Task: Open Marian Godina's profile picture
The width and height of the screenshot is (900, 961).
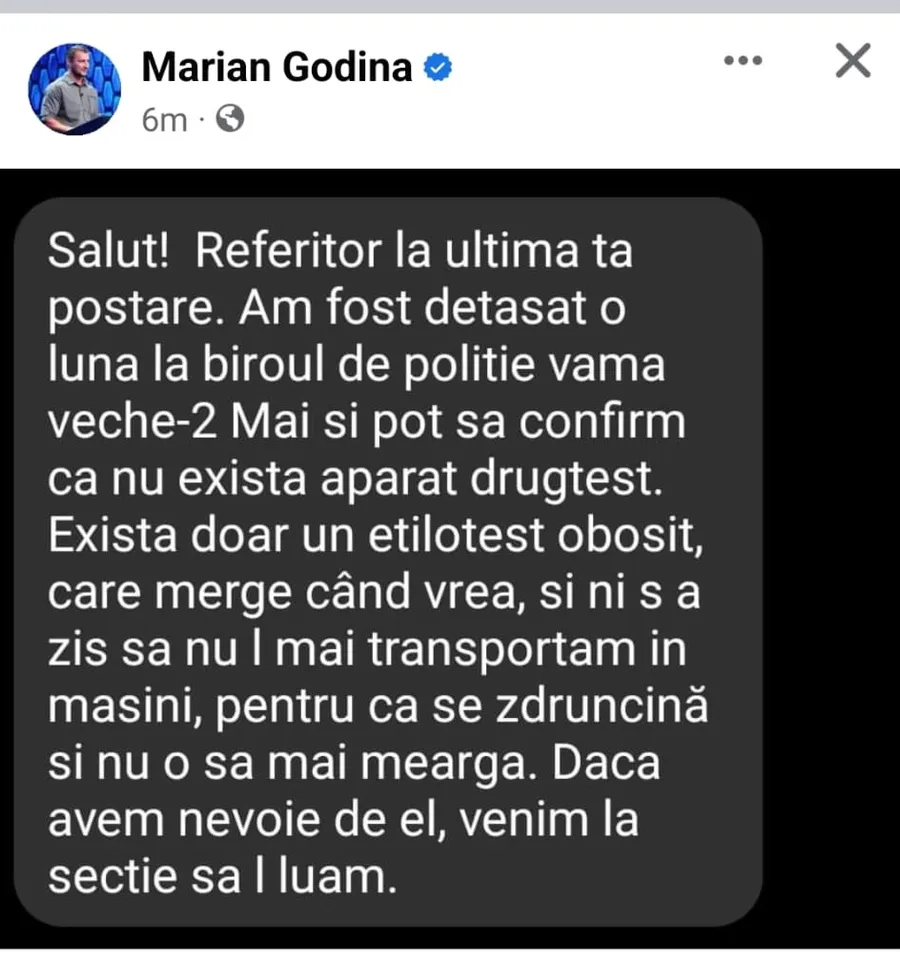Action: point(74,88)
